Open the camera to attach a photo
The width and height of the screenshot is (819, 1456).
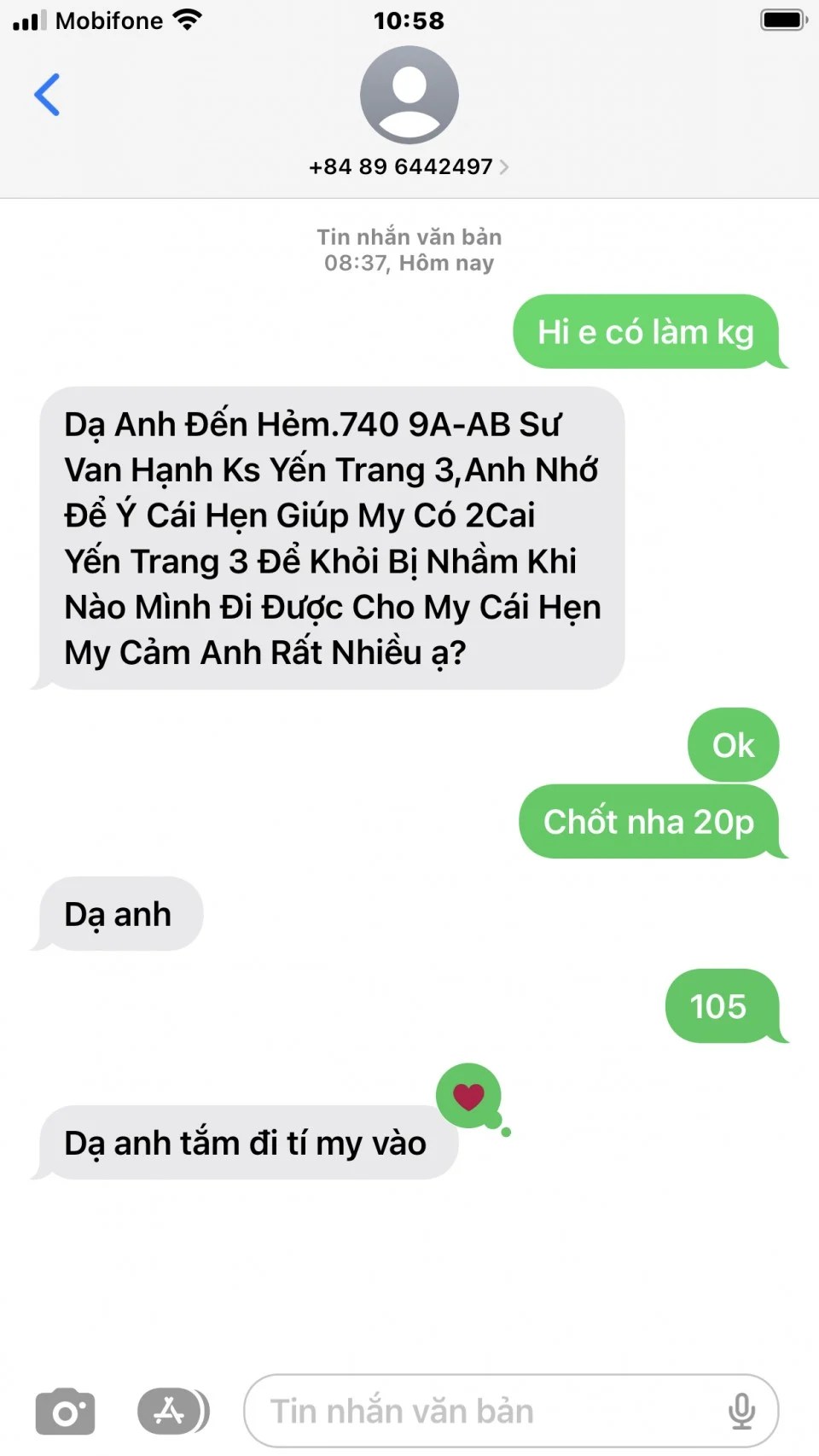[x=65, y=1412]
